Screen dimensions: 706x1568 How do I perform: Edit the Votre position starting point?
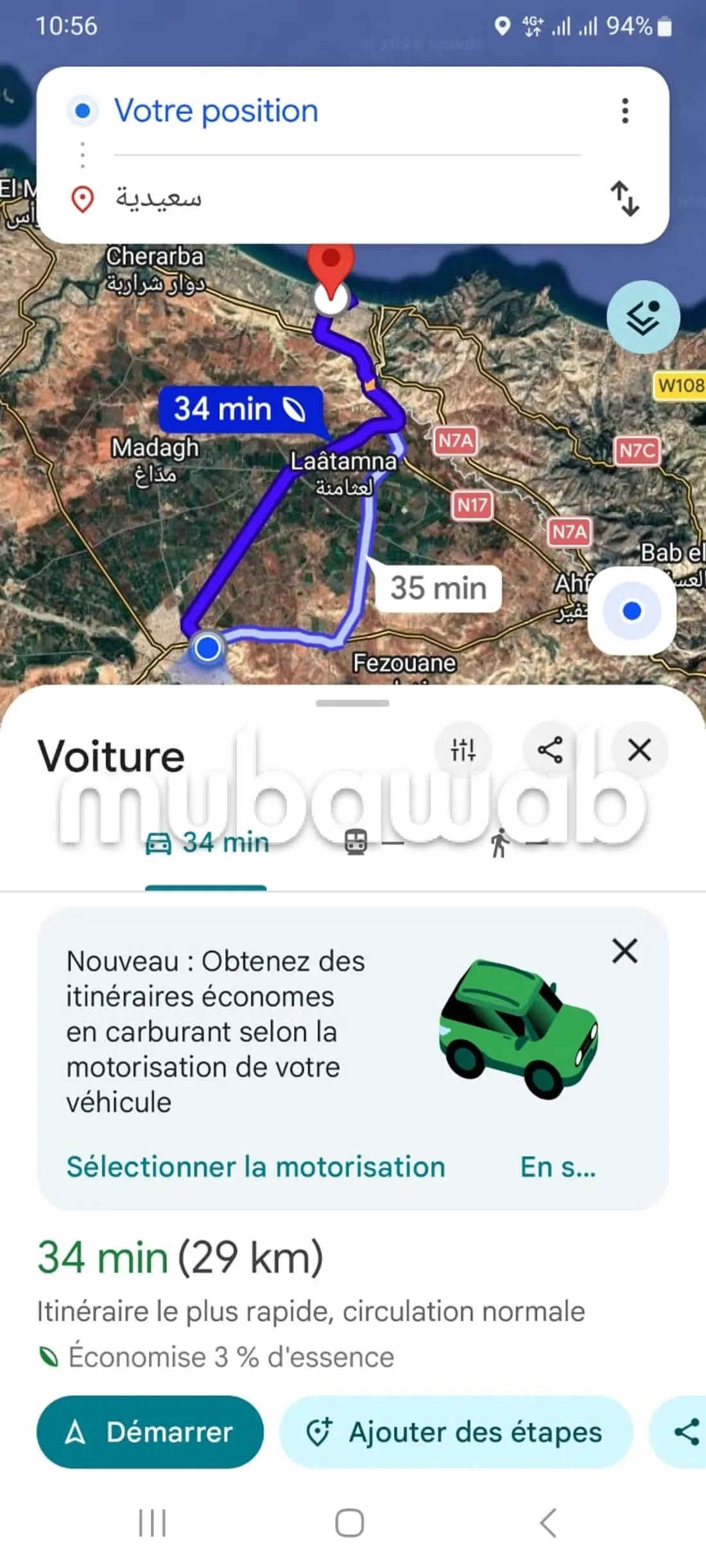click(x=347, y=111)
